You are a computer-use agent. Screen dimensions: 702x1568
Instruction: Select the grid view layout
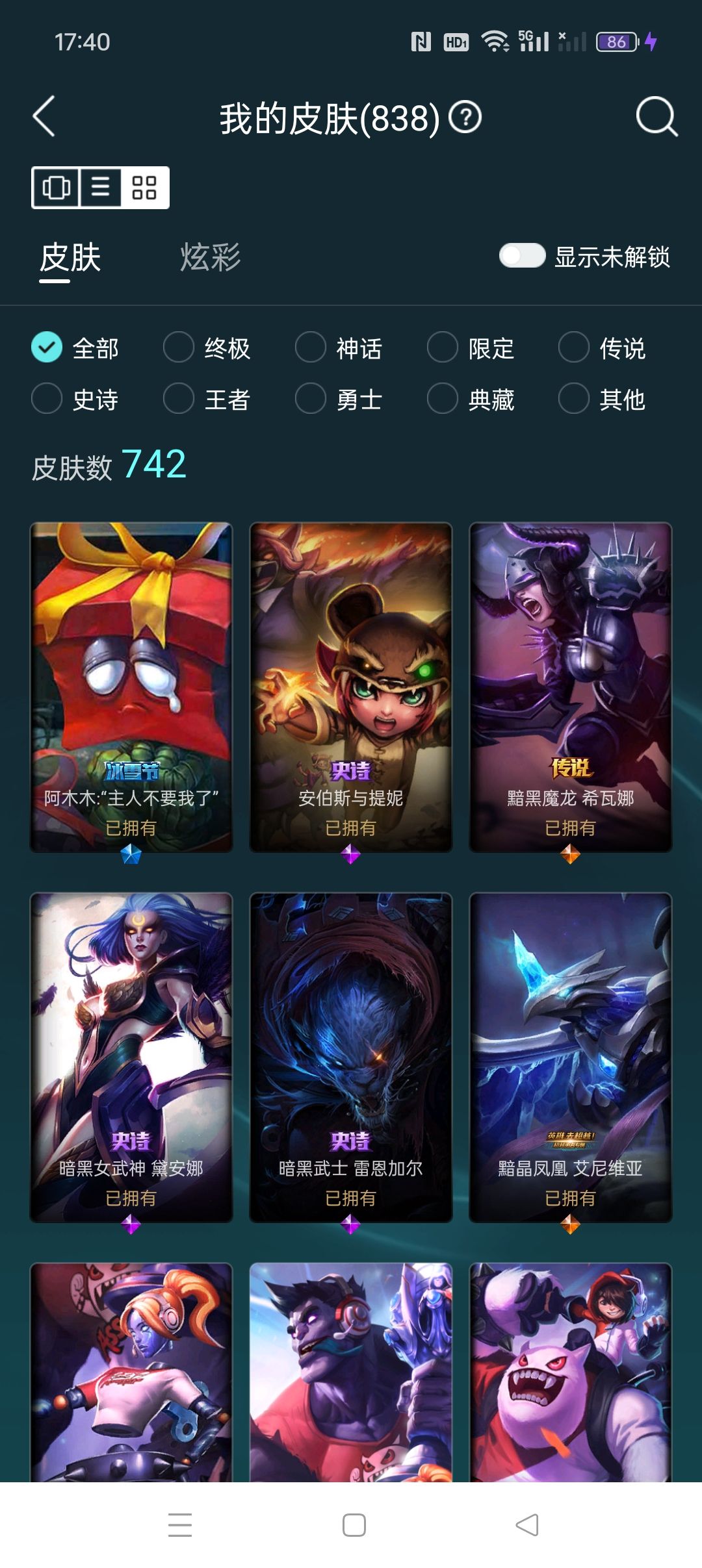pyautogui.click(x=144, y=188)
